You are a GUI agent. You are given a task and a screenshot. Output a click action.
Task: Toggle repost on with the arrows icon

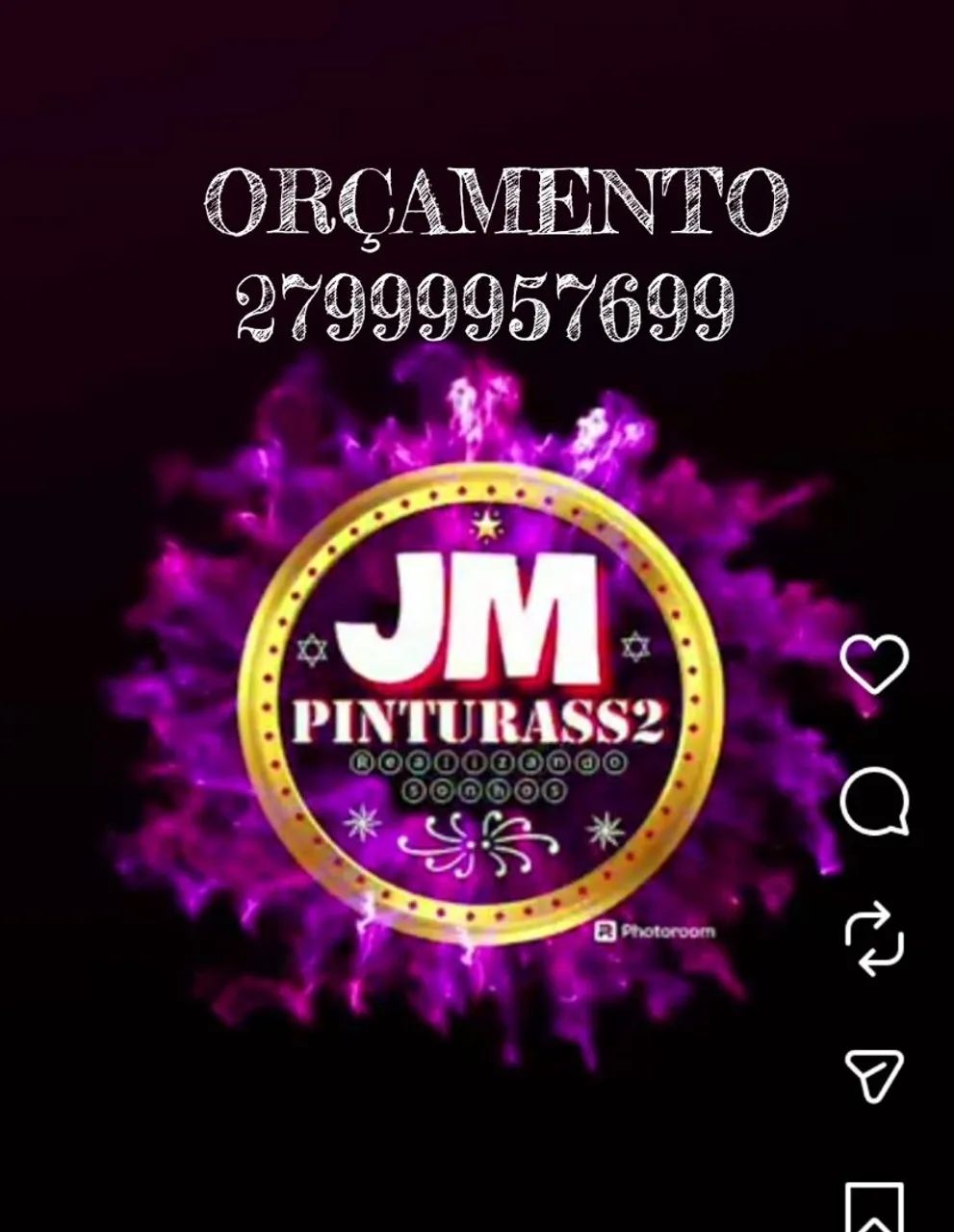pyautogui.click(x=877, y=938)
